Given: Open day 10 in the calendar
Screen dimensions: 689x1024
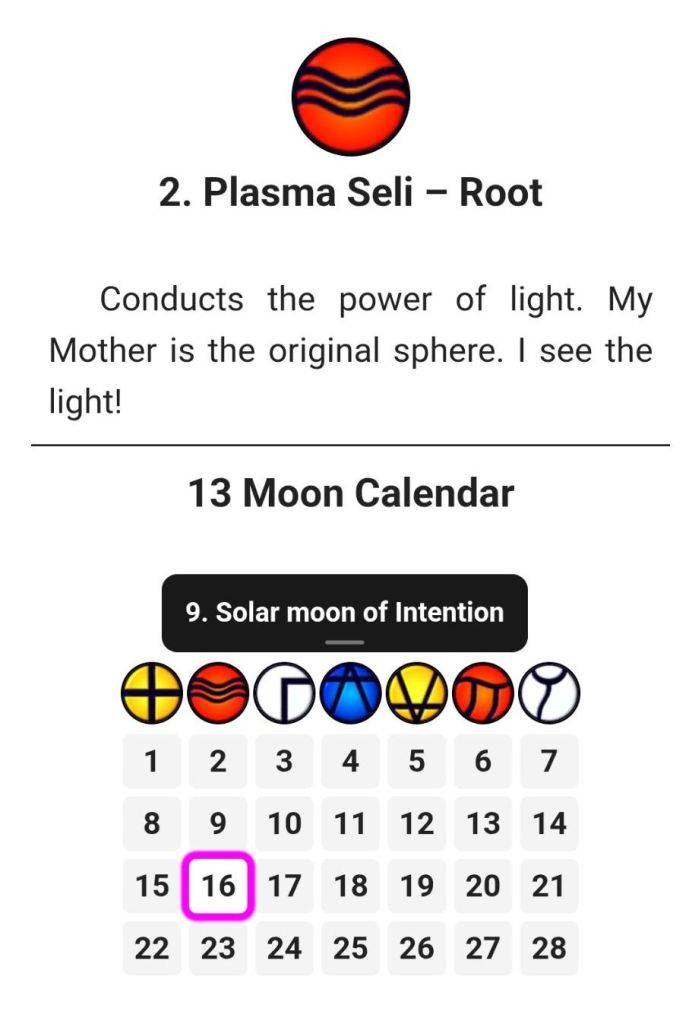Looking at the screenshot, I should [284, 824].
